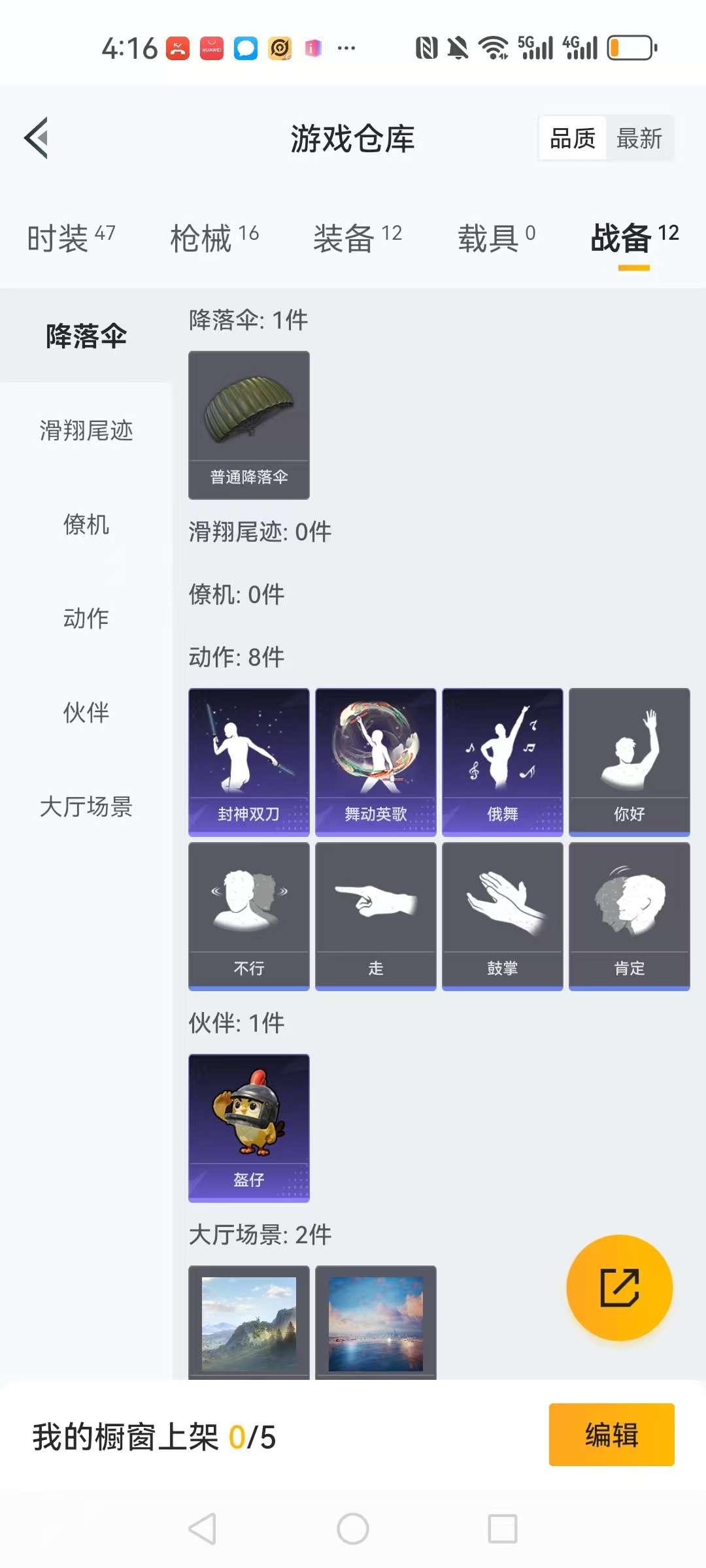Jump to 滑翔尾迹 in the sidebar
This screenshot has height=1568, width=706.
[86, 431]
